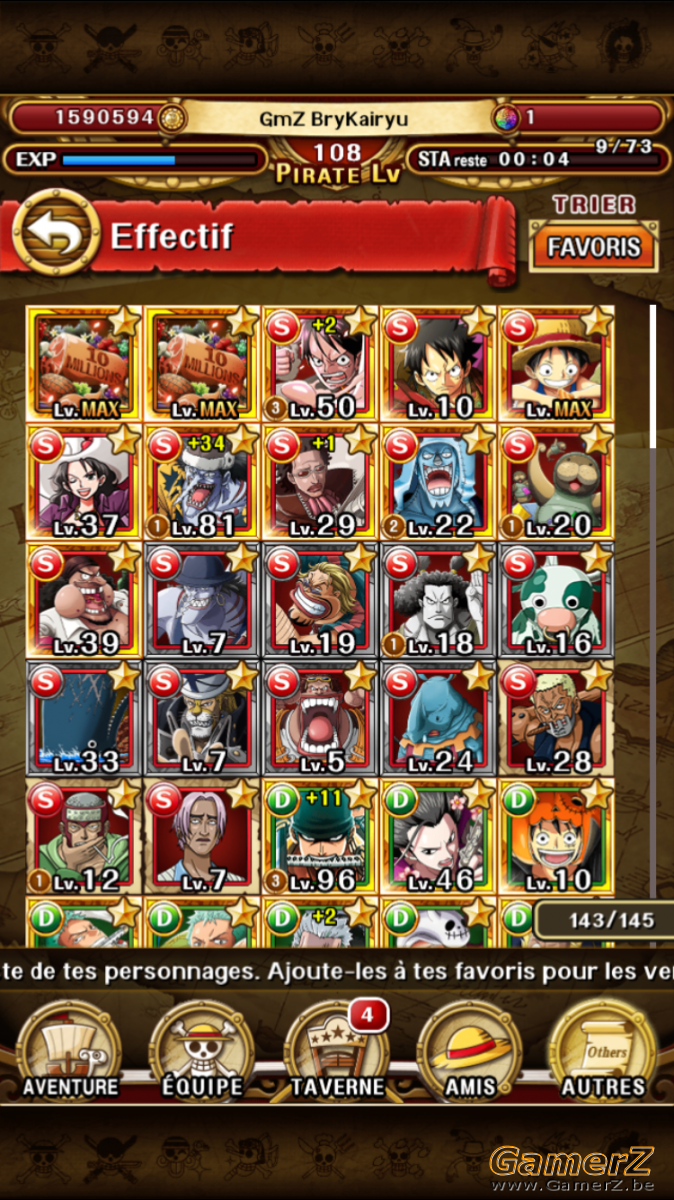
Task: Select the Lv.33 character tile
Action: coord(83,719)
